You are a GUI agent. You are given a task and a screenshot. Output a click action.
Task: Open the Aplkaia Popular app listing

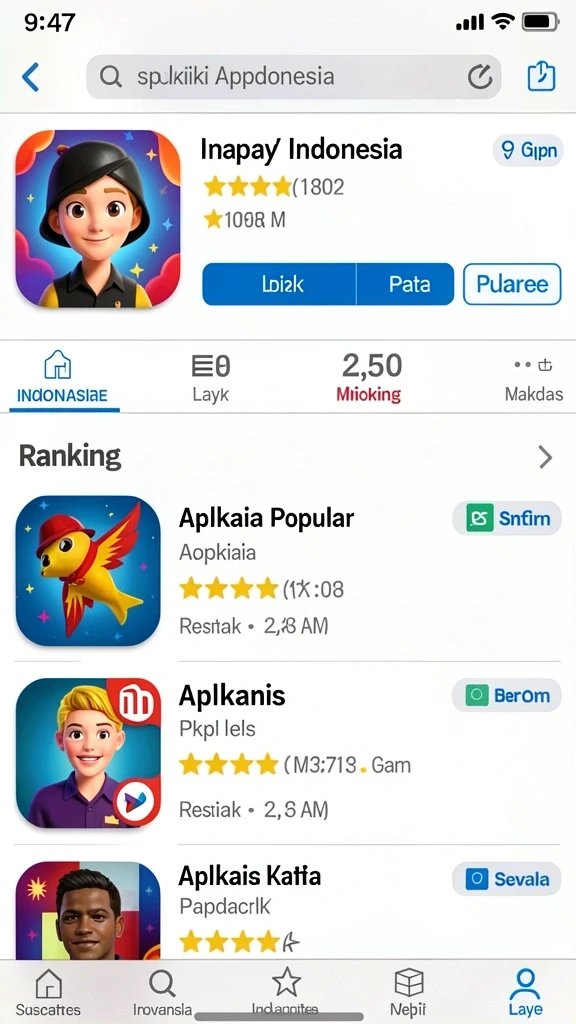287,571
